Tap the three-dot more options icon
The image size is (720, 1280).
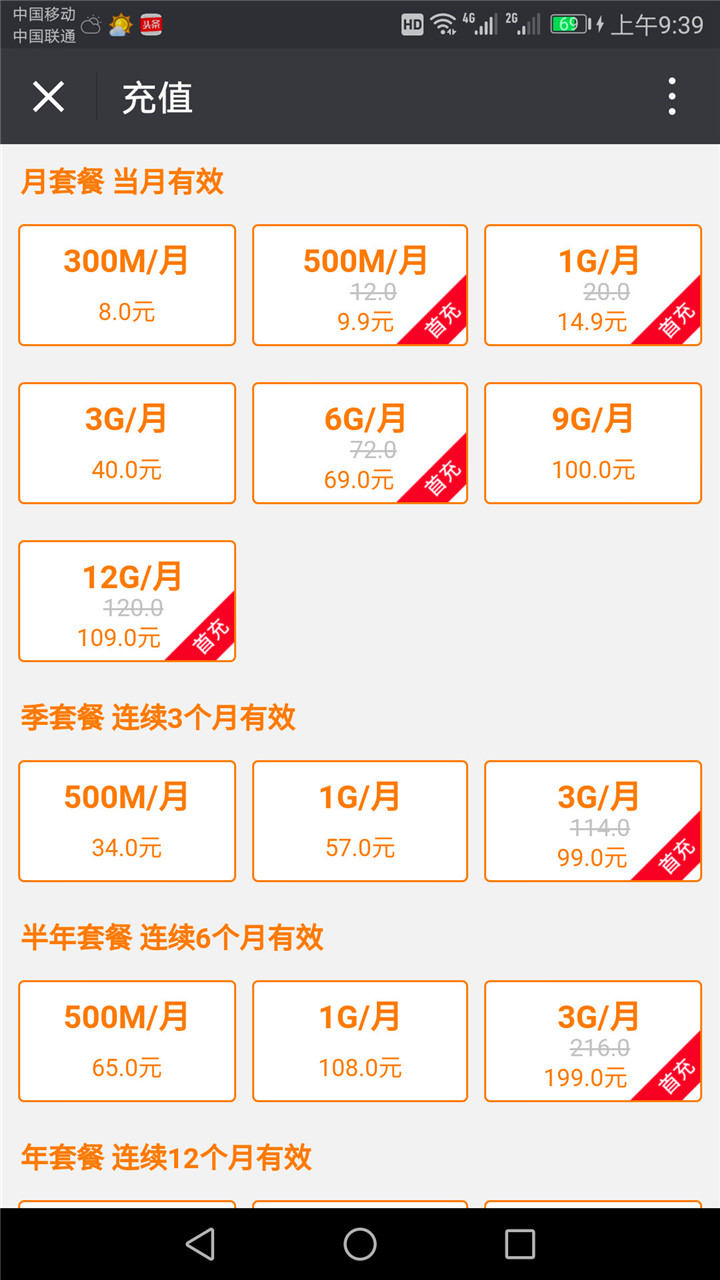click(x=672, y=97)
